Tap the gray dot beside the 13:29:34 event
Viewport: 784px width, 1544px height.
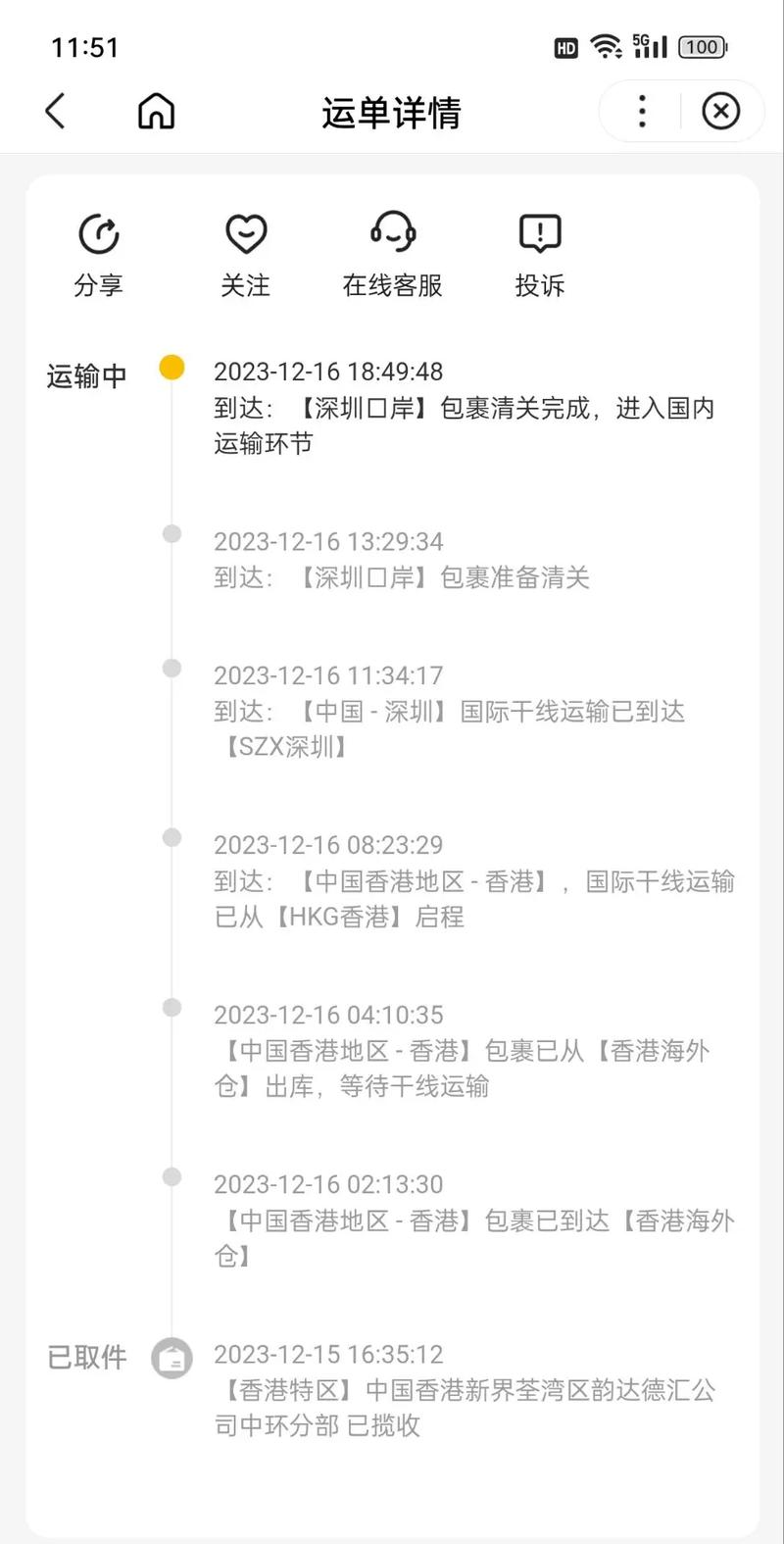click(171, 534)
